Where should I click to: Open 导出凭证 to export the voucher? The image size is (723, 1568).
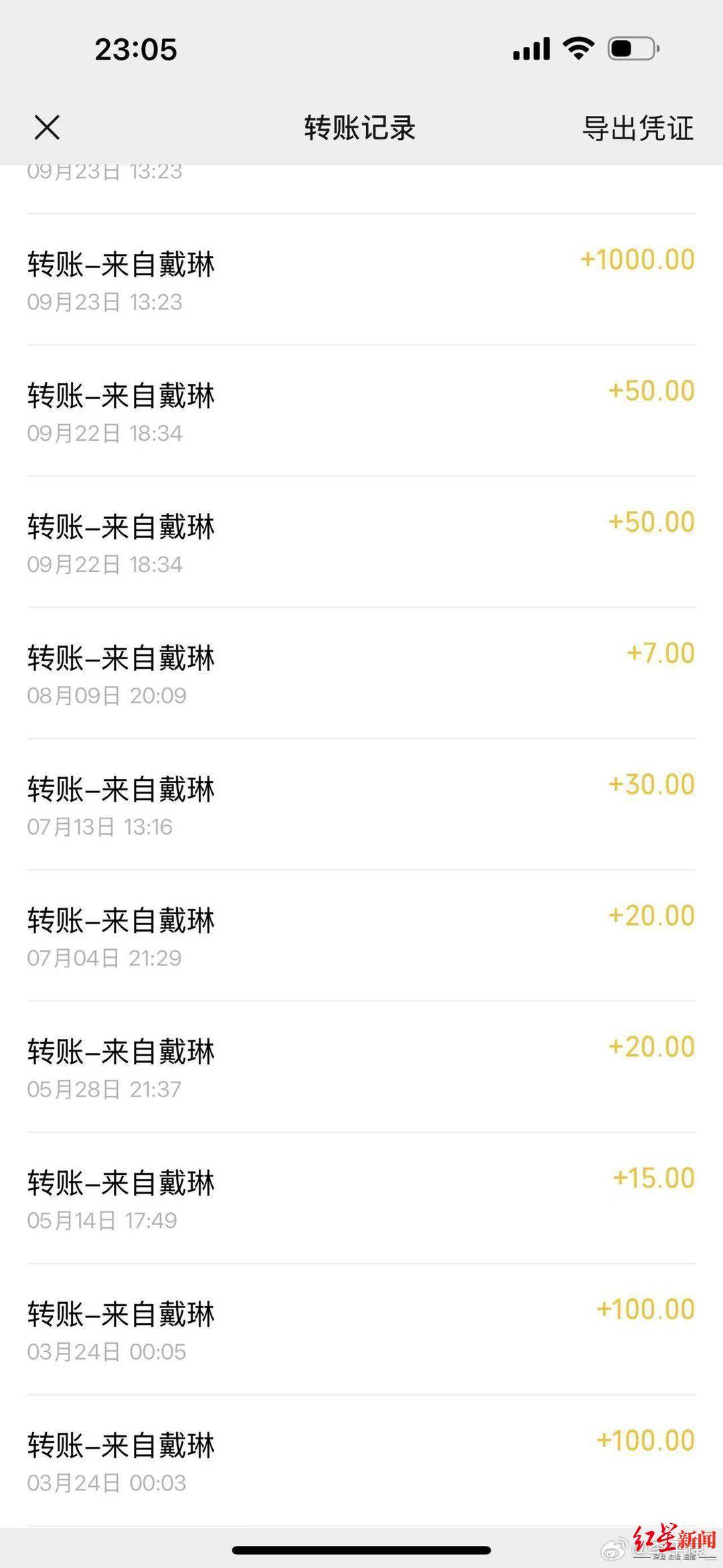(637, 129)
